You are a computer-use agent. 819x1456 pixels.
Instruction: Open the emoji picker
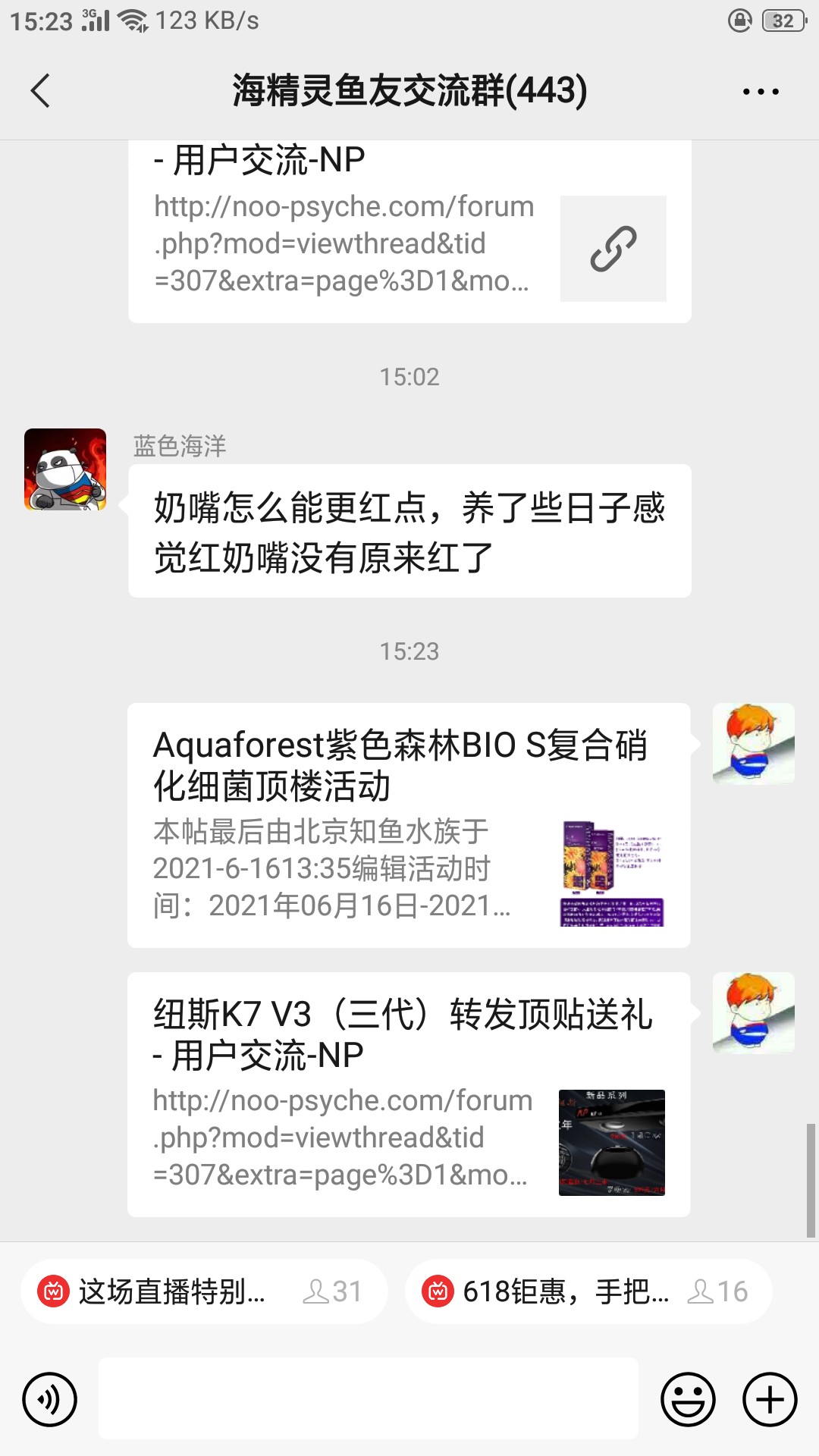tap(688, 1399)
